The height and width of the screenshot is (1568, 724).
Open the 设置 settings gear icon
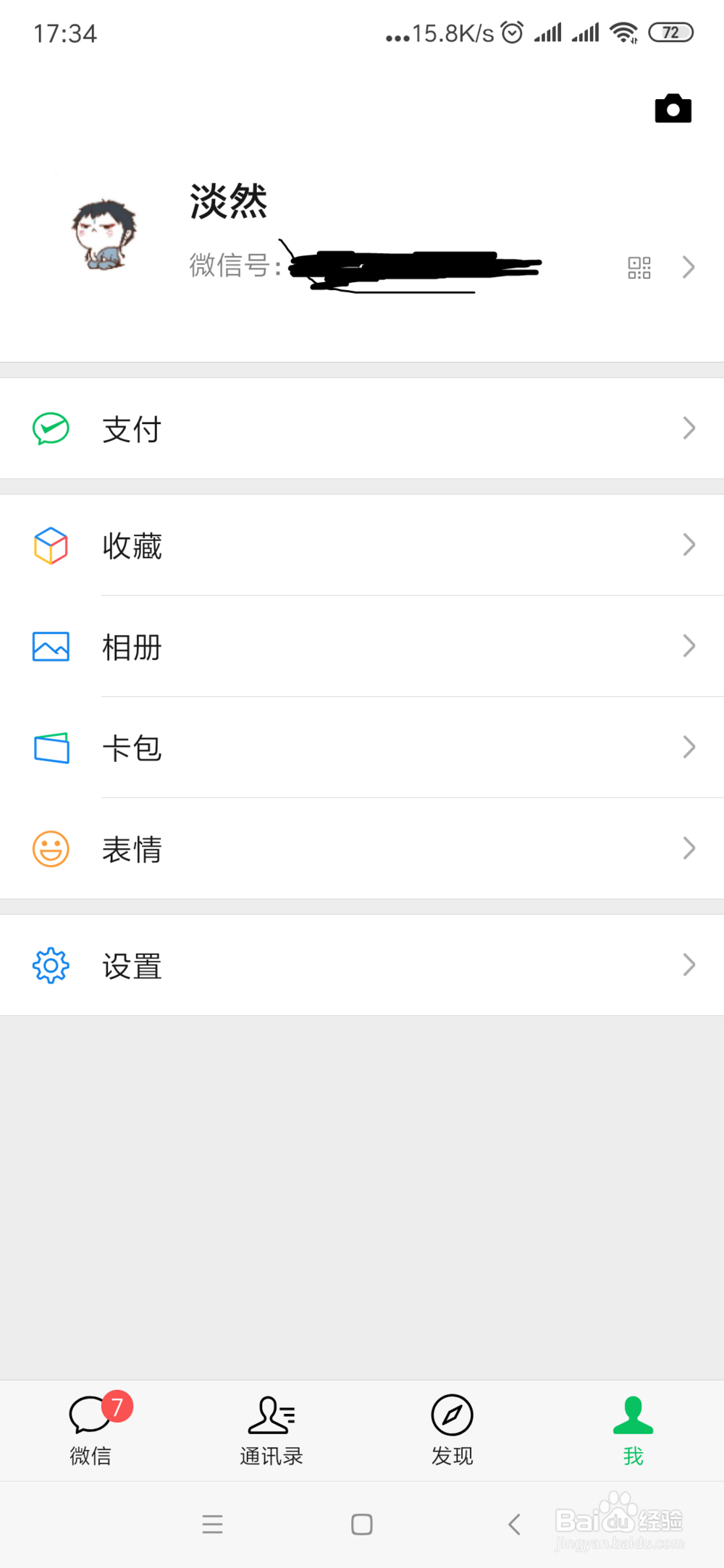tap(49, 965)
